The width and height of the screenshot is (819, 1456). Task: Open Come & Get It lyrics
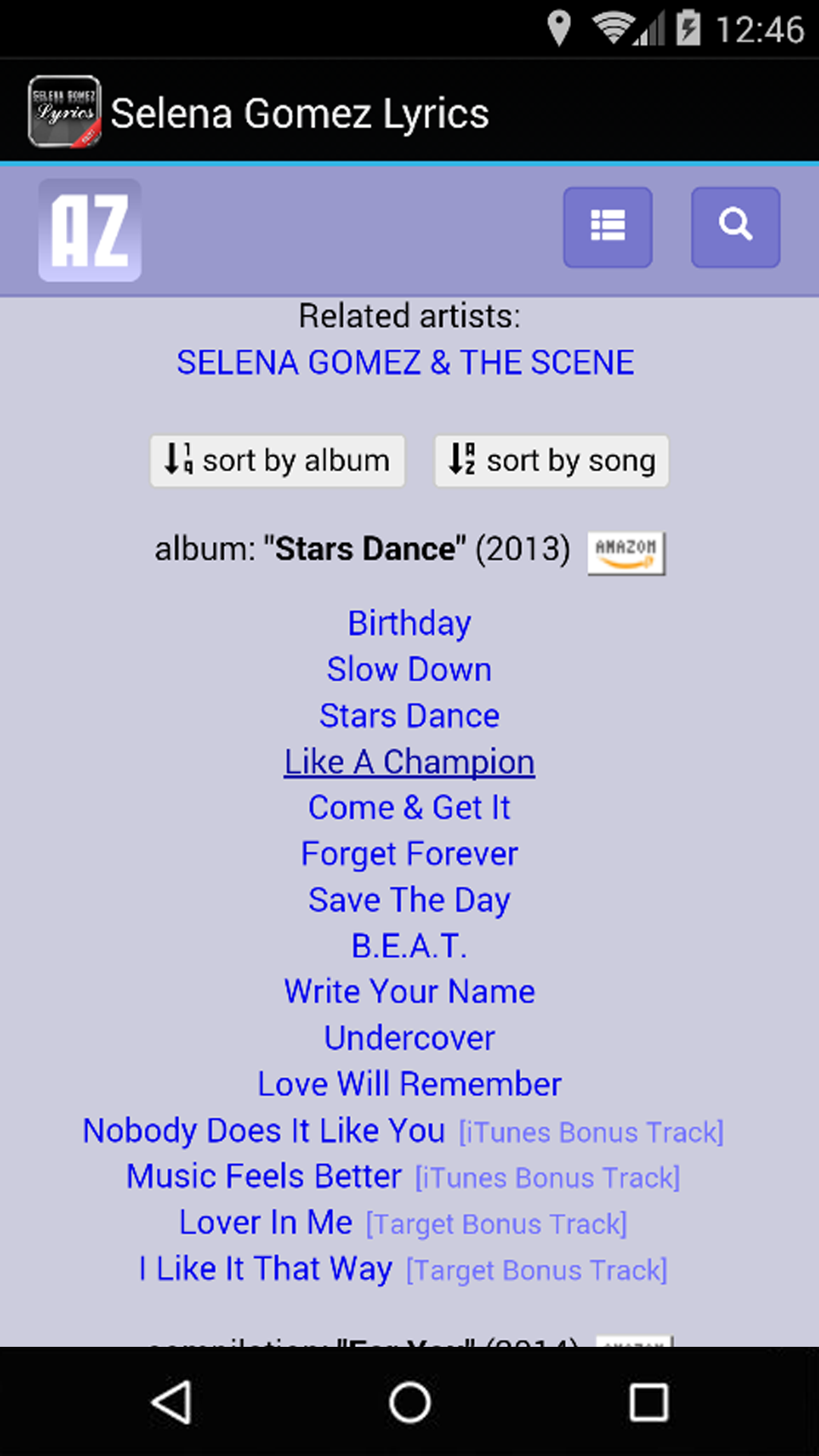409,808
